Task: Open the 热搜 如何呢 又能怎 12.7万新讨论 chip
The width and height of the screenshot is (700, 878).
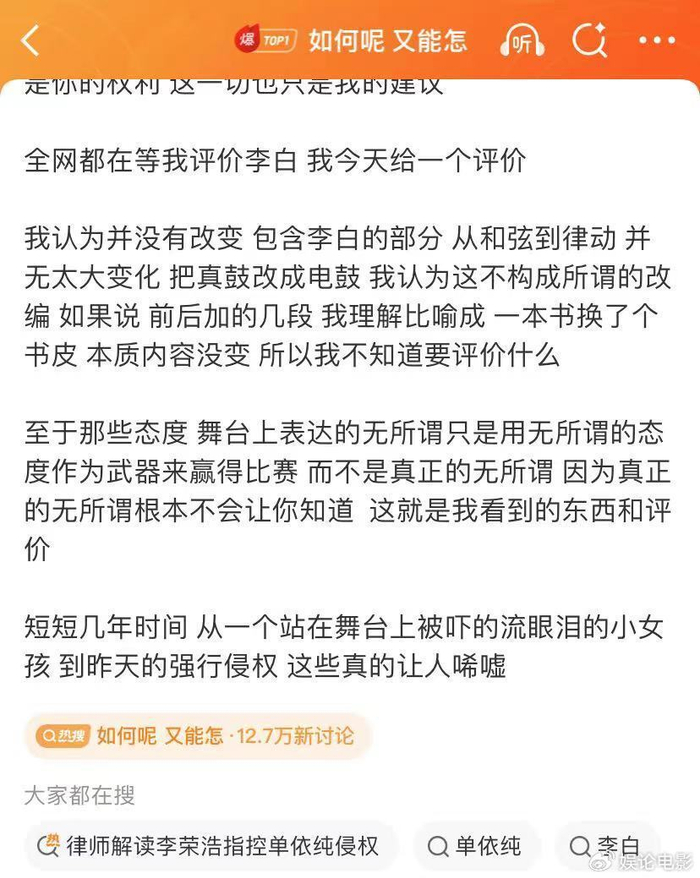Action: [197, 736]
